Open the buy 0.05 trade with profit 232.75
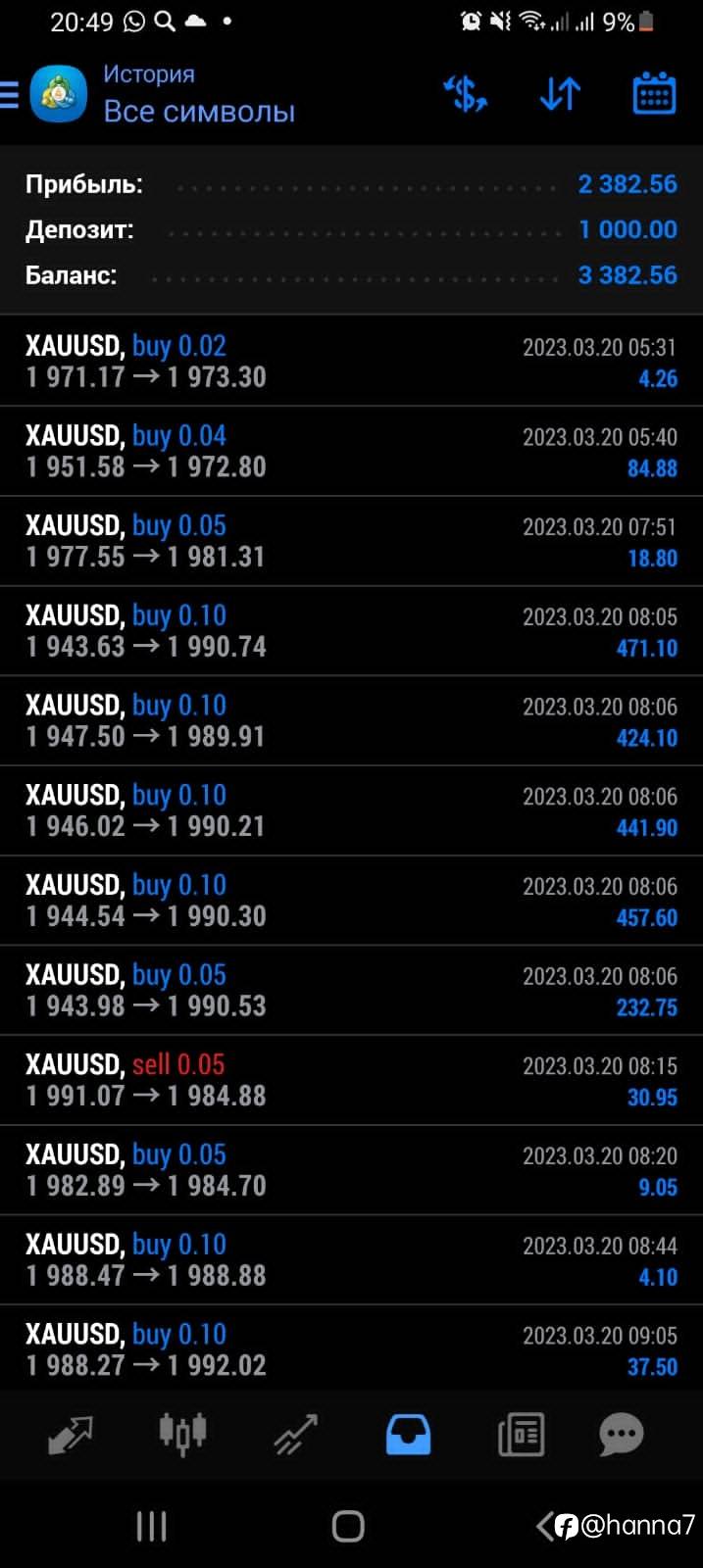 coord(351,990)
